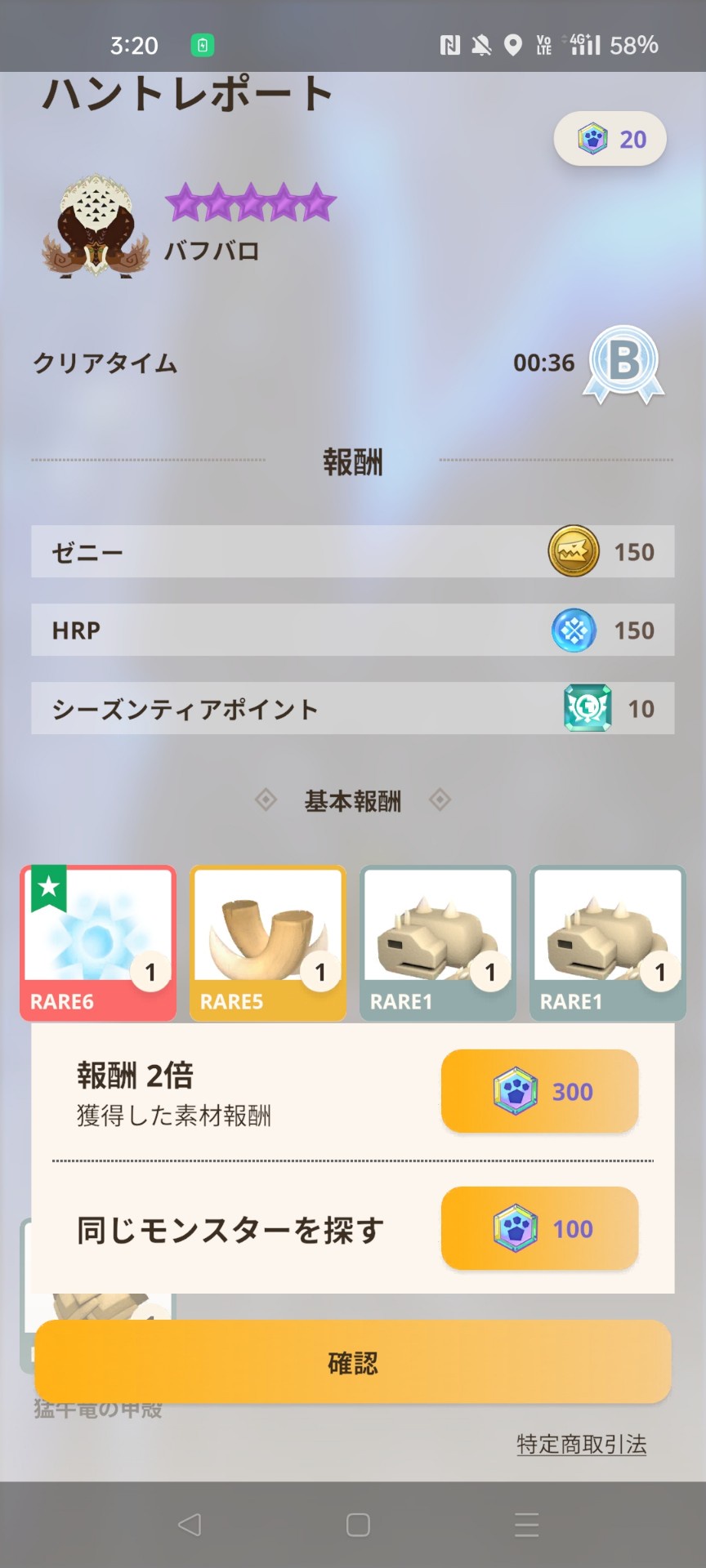The width and height of the screenshot is (706, 1568).
Task: Confirm with the 確認 button
Action: coord(353,1362)
